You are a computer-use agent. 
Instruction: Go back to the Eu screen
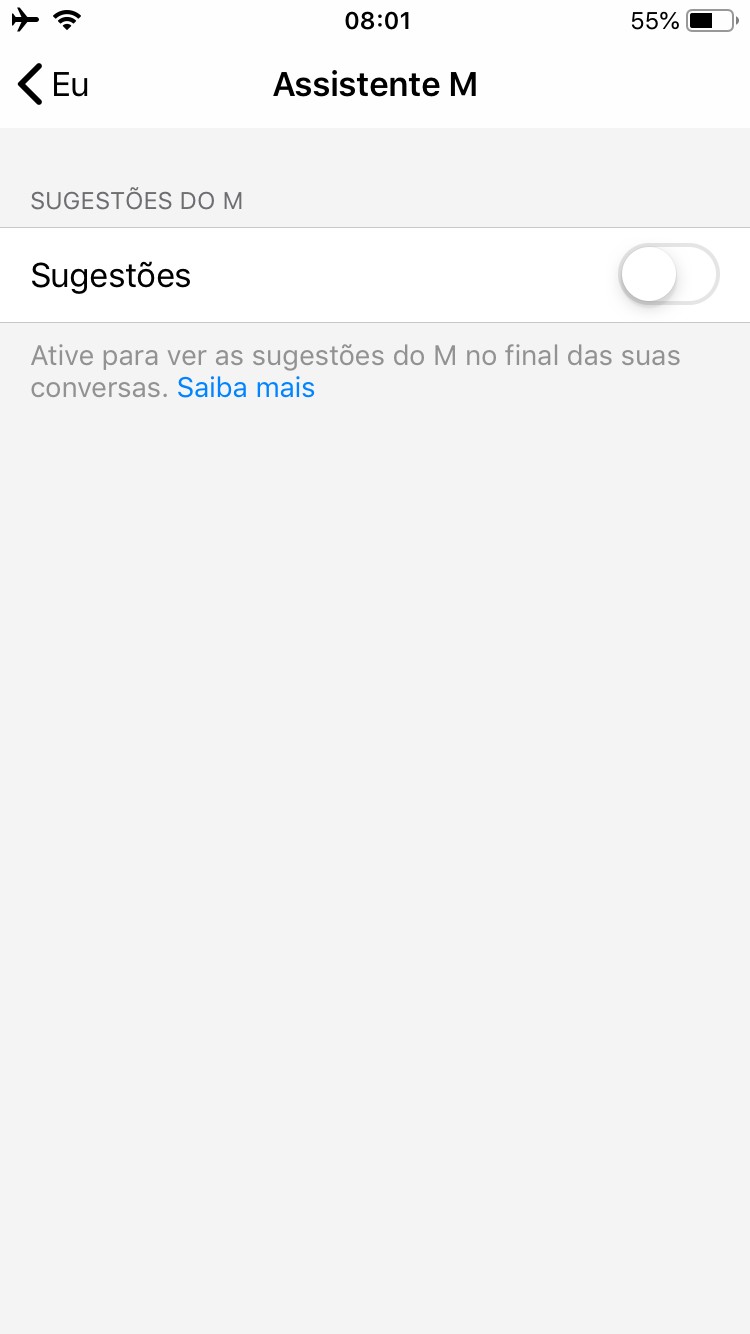(54, 85)
